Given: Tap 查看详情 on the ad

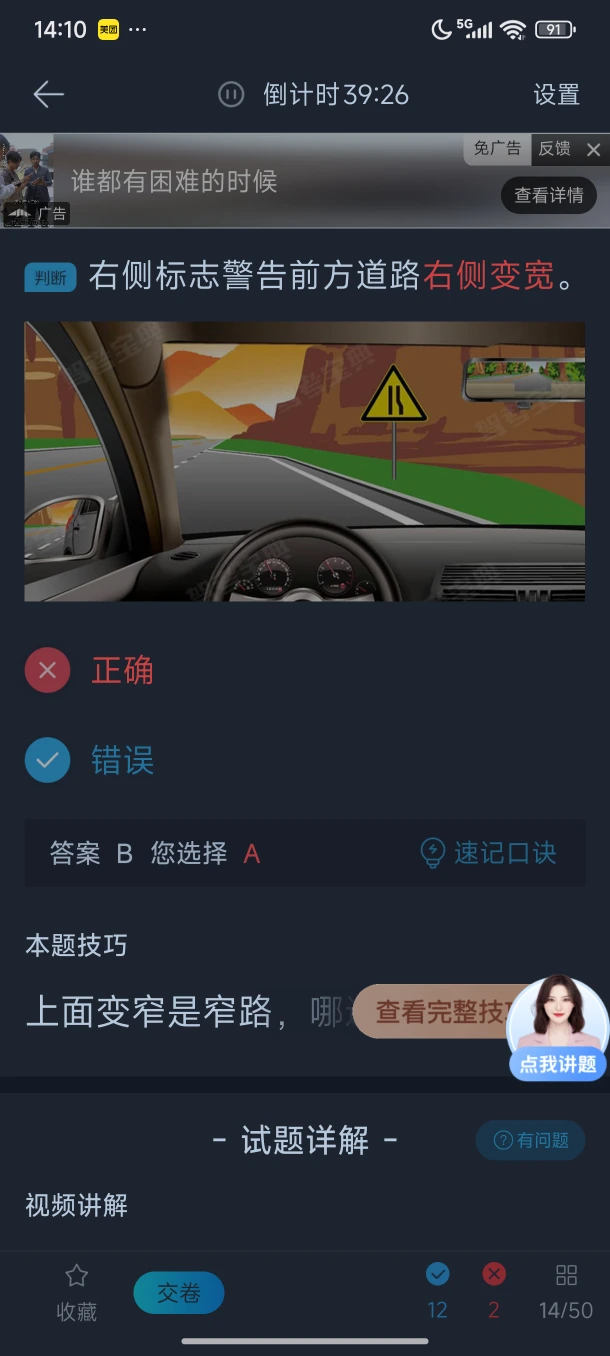Looking at the screenshot, I should [x=548, y=196].
